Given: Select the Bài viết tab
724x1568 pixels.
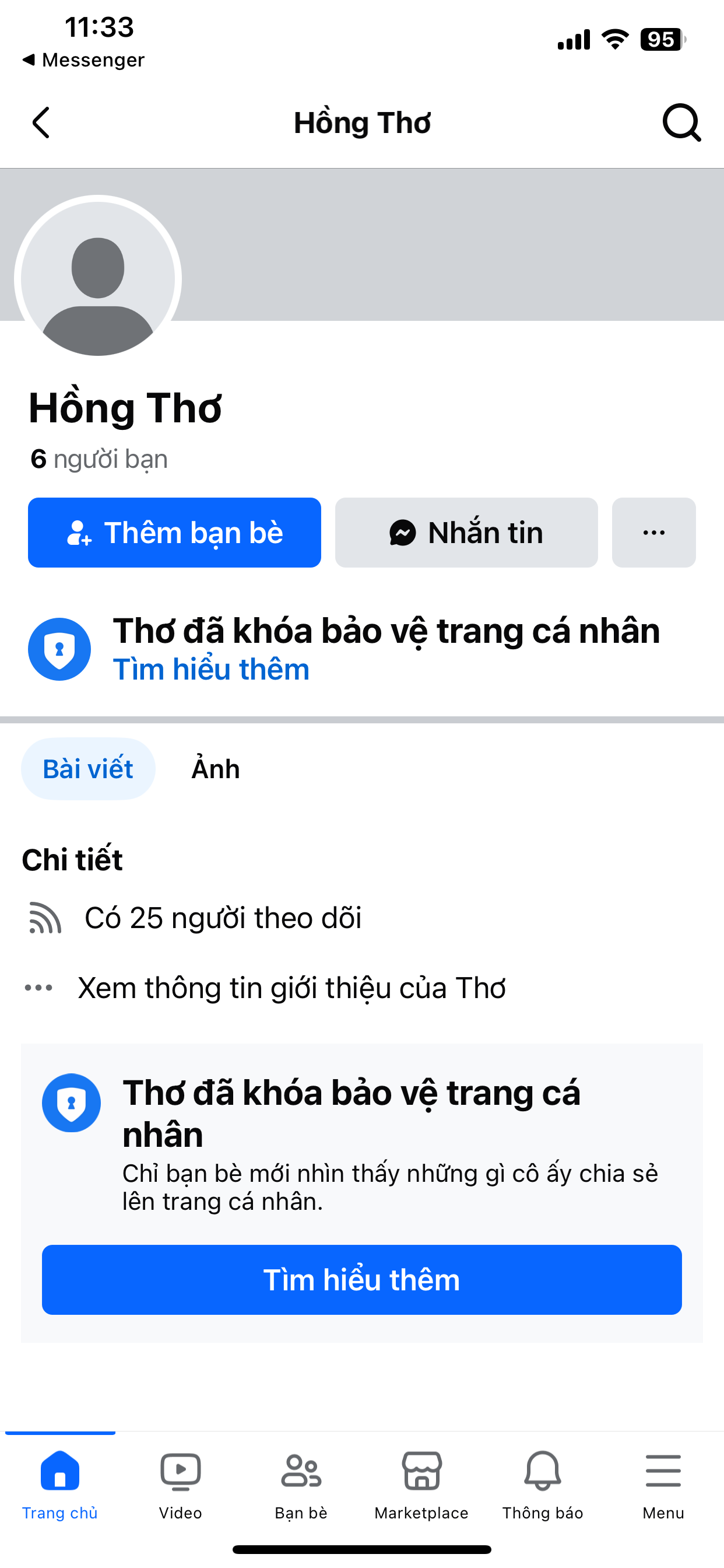Looking at the screenshot, I should [x=88, y=769].
